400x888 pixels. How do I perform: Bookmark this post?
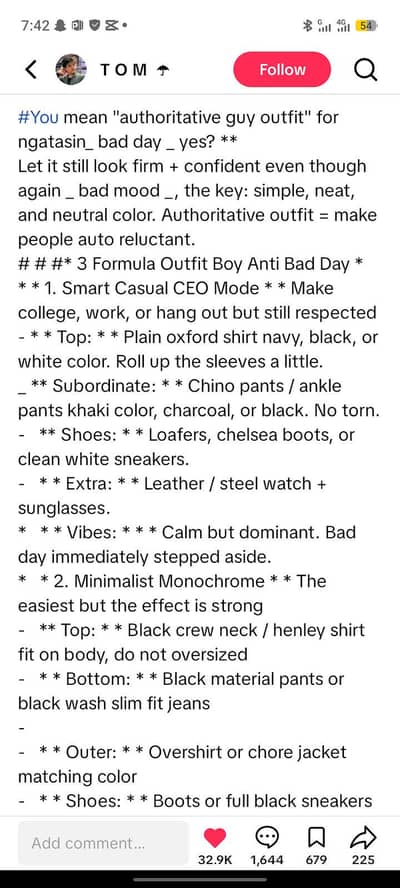(316, 837)
